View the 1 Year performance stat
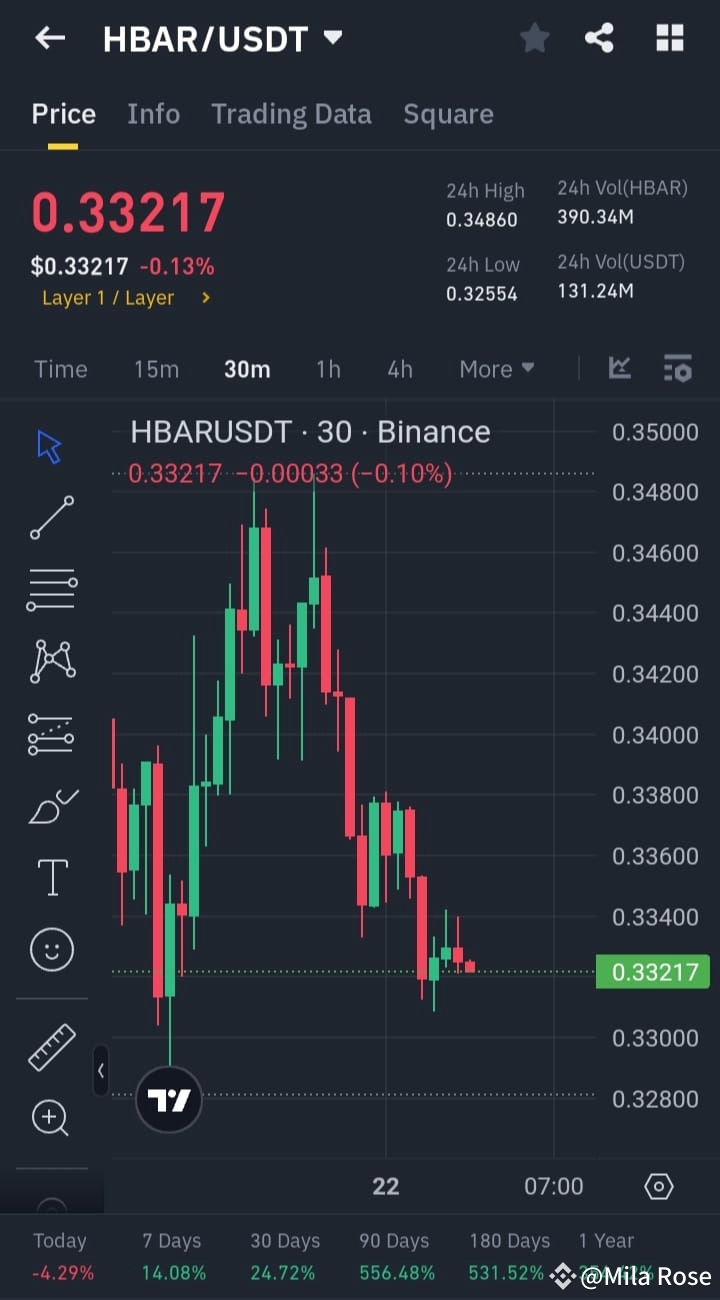The height and width of the screenshot is (1300, 720). pos(606,1240)
